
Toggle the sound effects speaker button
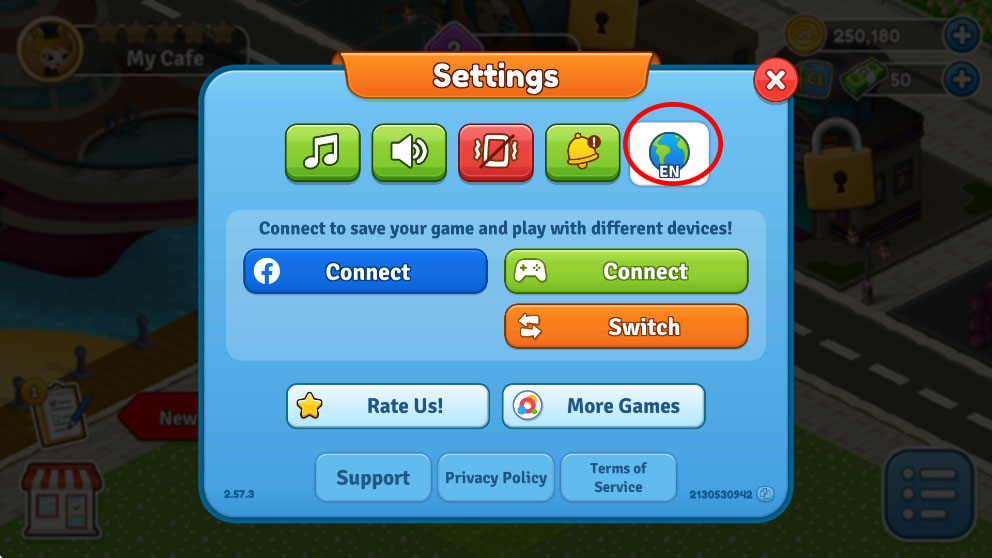coord(409,152)
